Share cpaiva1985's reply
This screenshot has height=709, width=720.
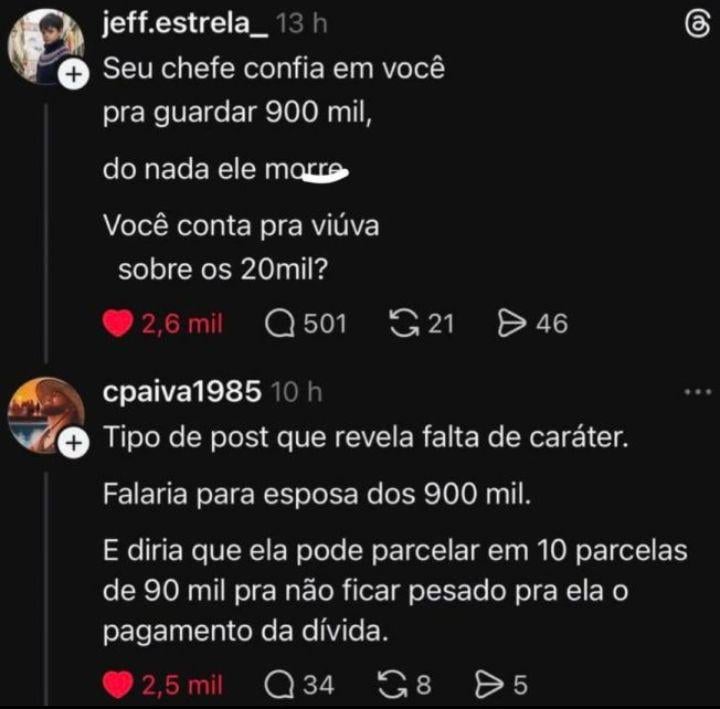pyautogui.click(x=486, y=685)
